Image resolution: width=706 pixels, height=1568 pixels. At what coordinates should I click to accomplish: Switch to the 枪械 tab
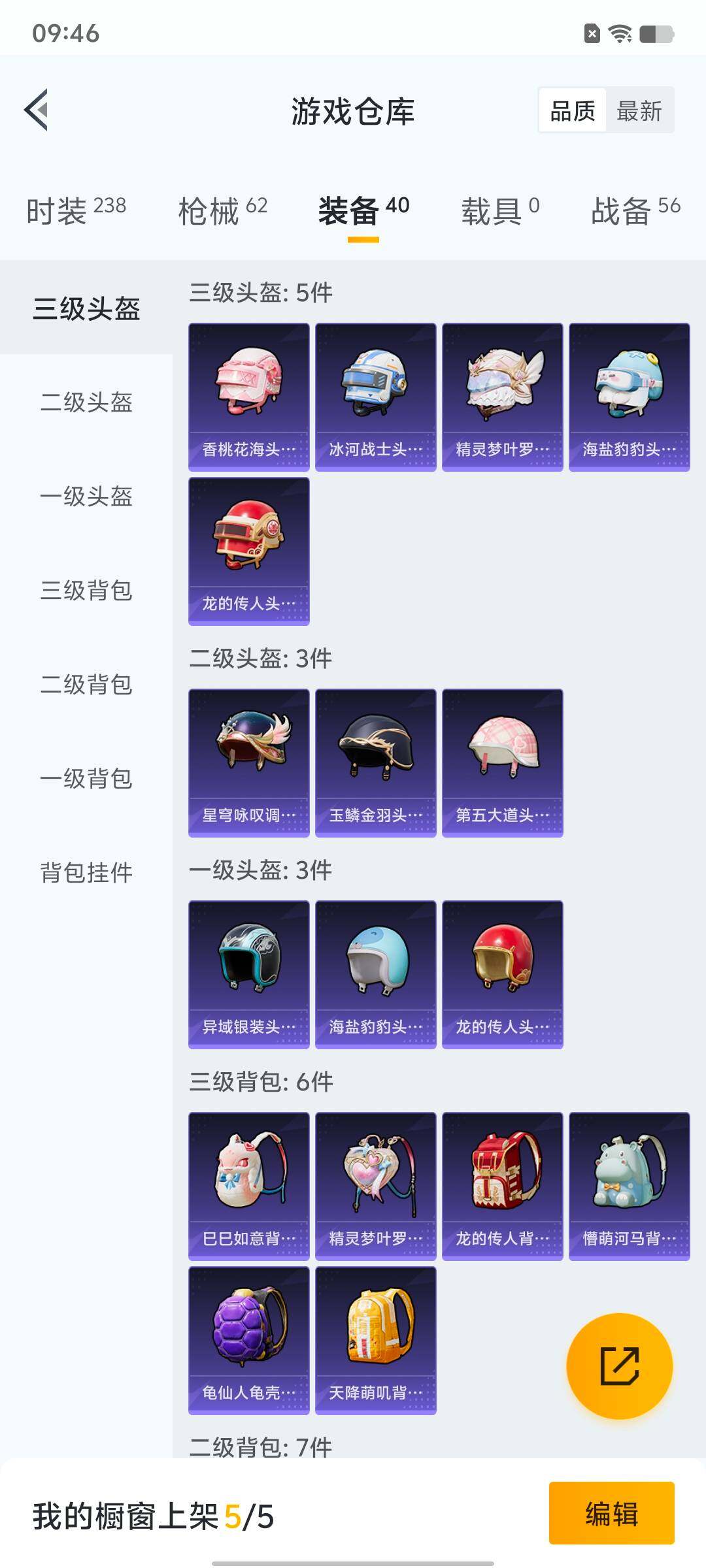point(222,210)
